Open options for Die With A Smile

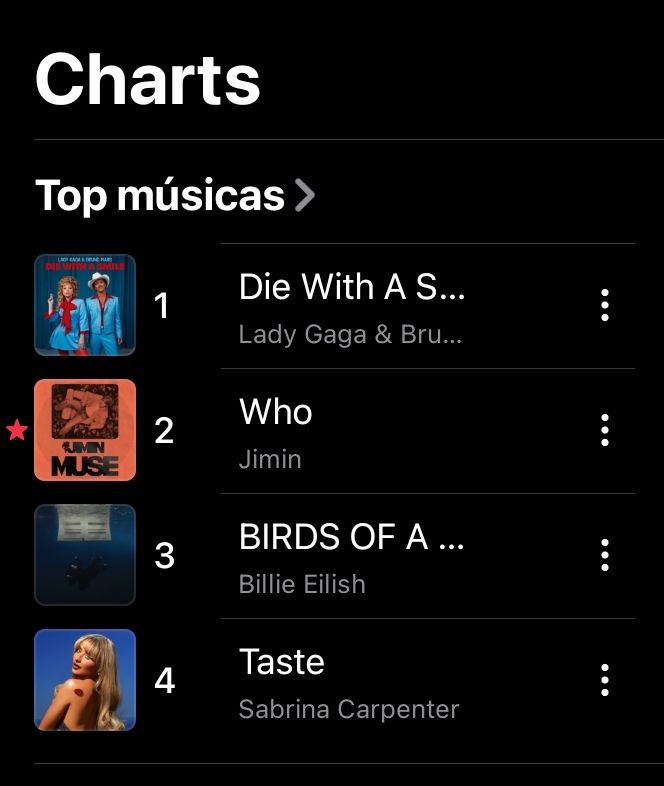[604, 305]
